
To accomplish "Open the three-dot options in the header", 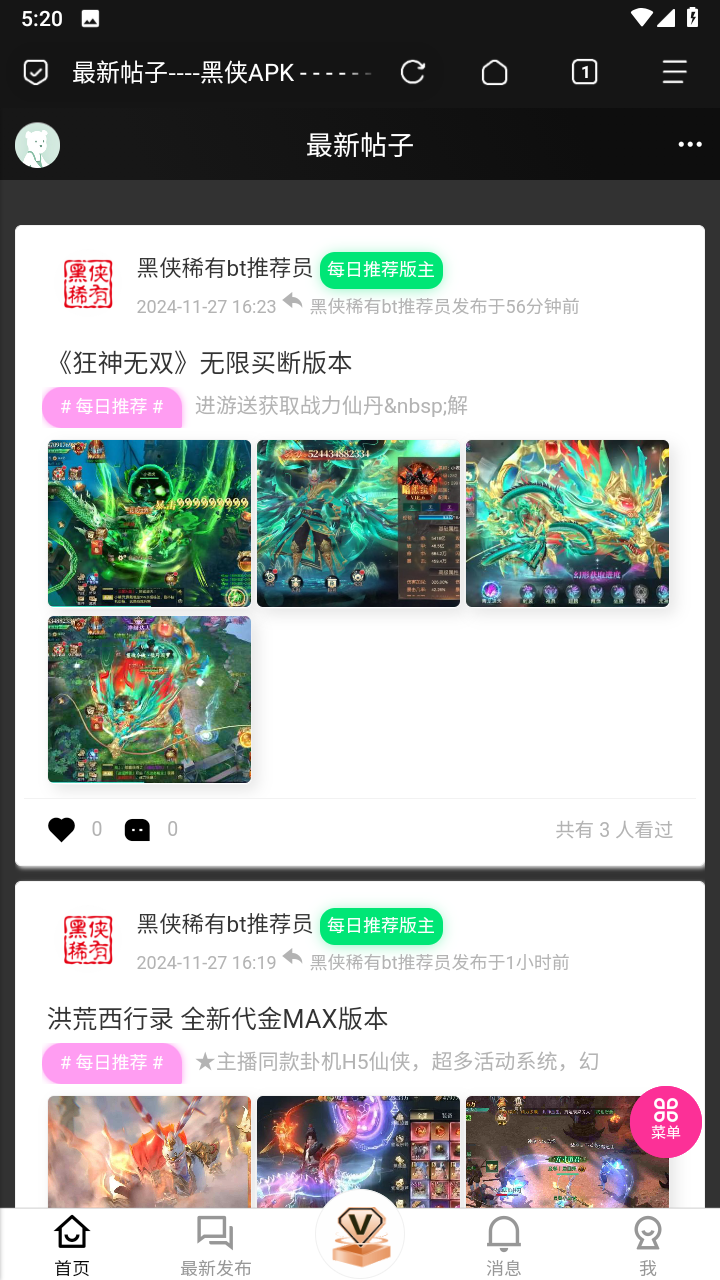I will [x=689, y=145].
